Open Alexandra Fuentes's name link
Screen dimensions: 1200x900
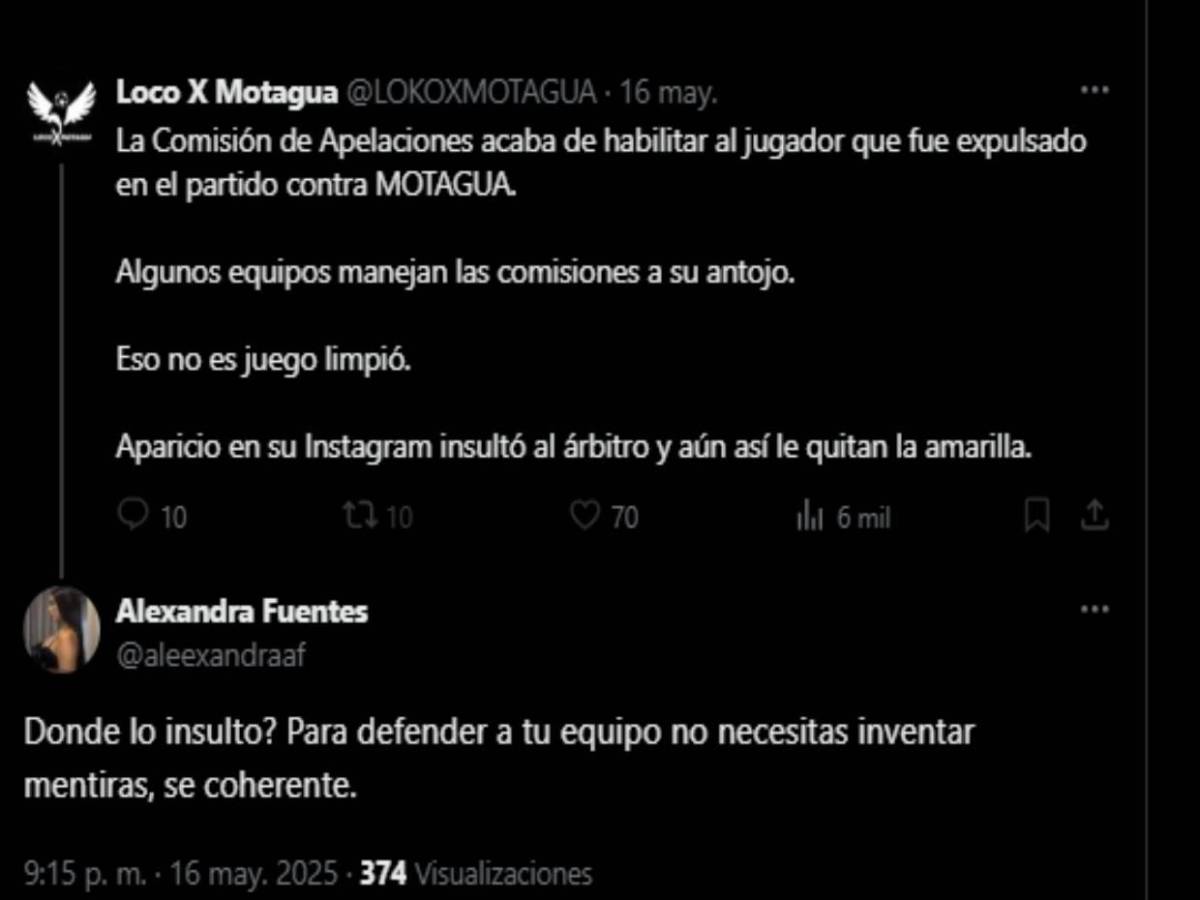(x=242, y=610)
